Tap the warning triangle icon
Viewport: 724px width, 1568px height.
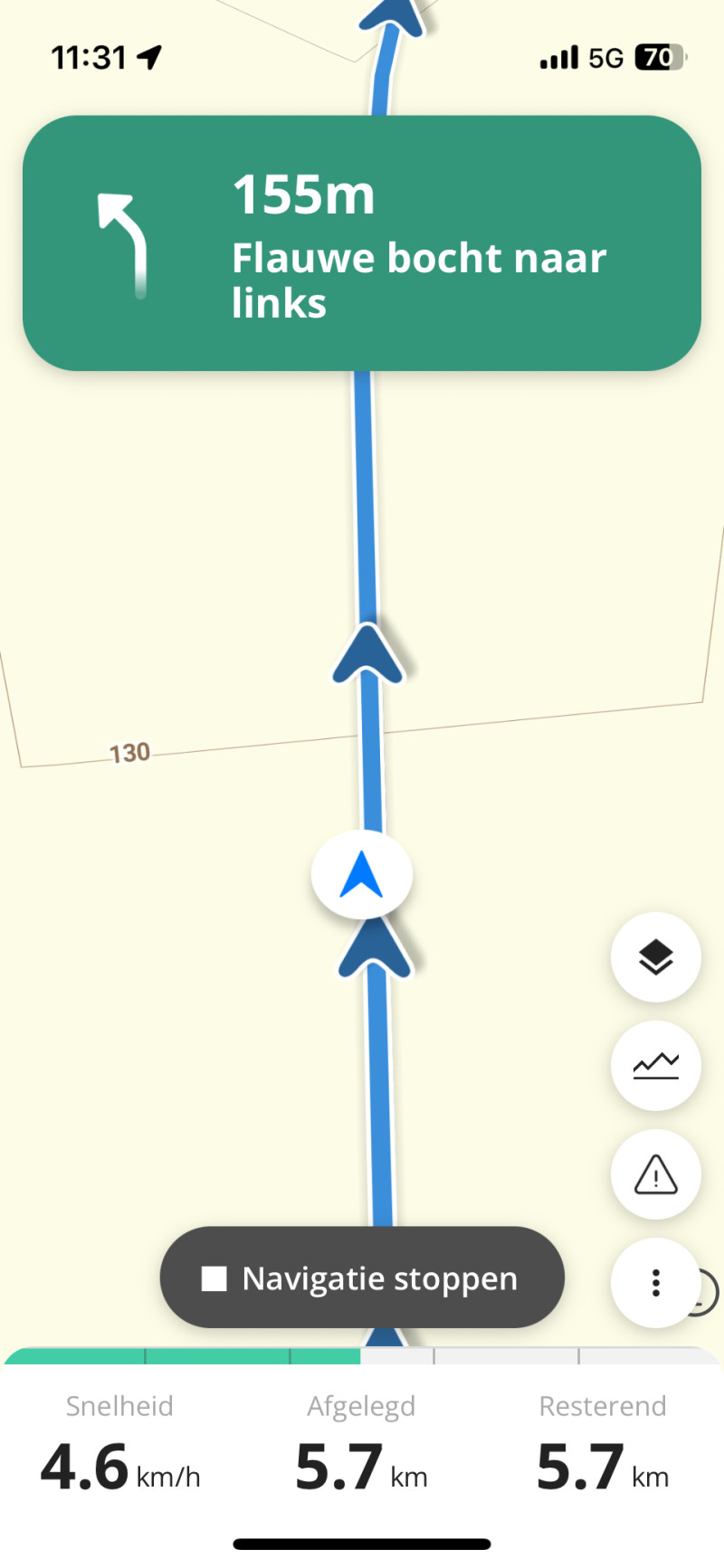click(x=655, y=1174)
